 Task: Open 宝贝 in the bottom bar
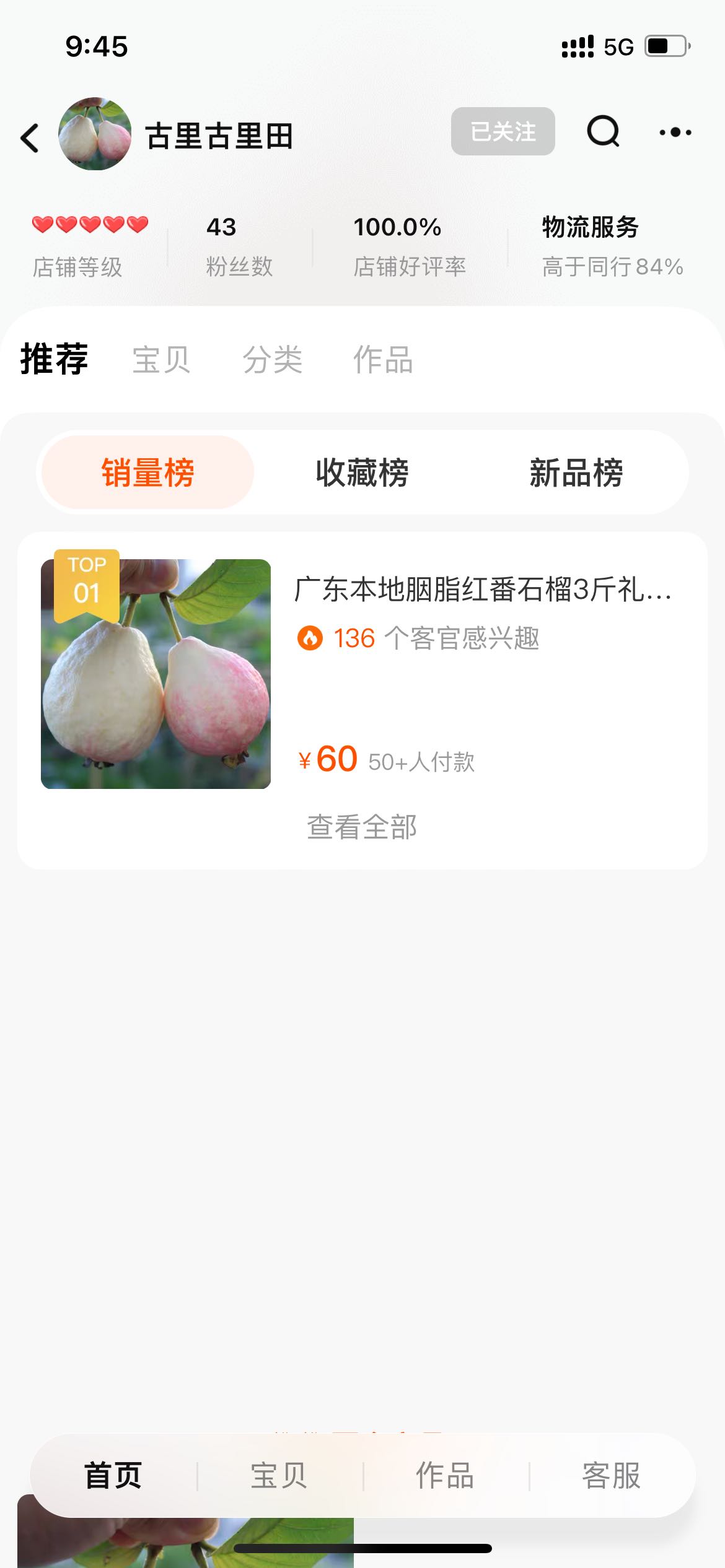279,1475
